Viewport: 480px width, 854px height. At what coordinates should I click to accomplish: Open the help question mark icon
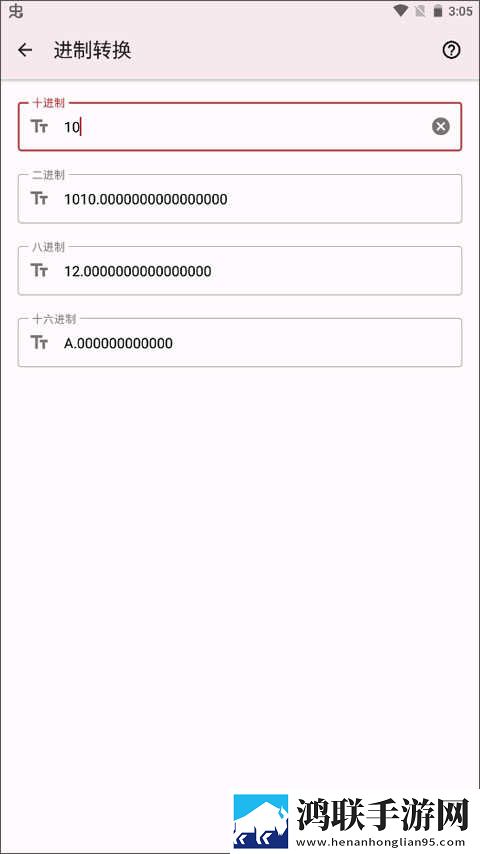tap(451, 51)
